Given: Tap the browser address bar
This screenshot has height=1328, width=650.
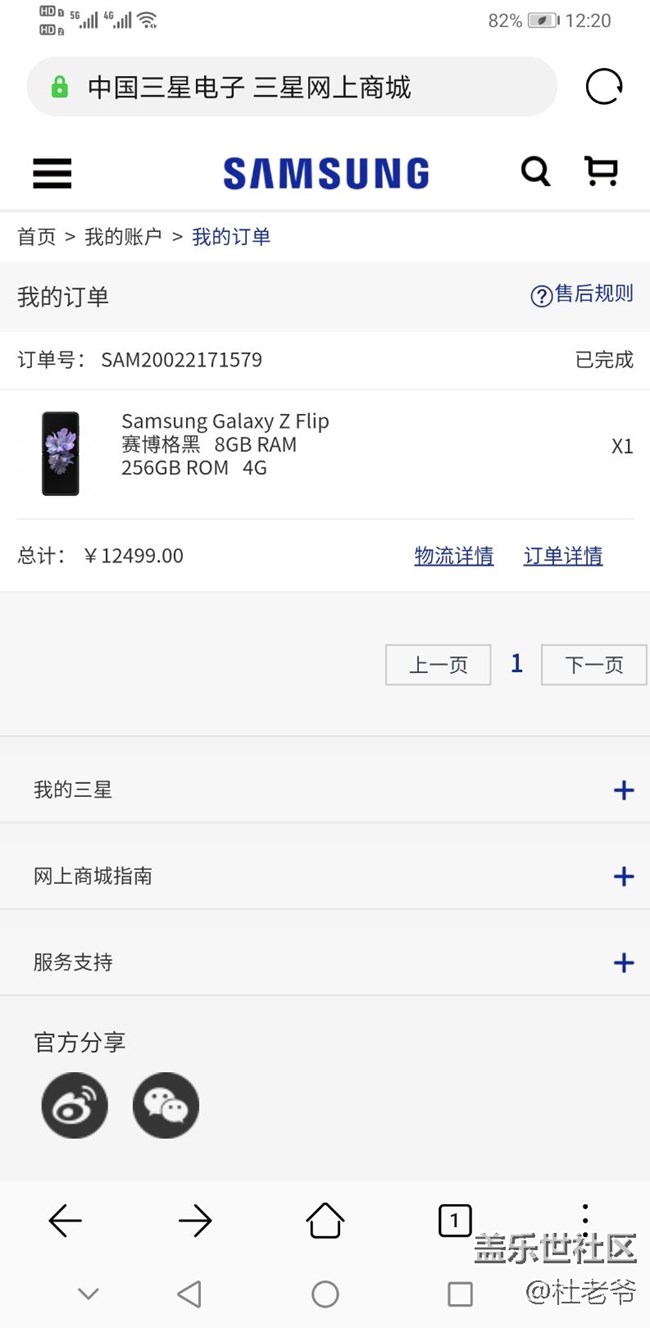Looking at the screenshot, I should coord(290,87).
